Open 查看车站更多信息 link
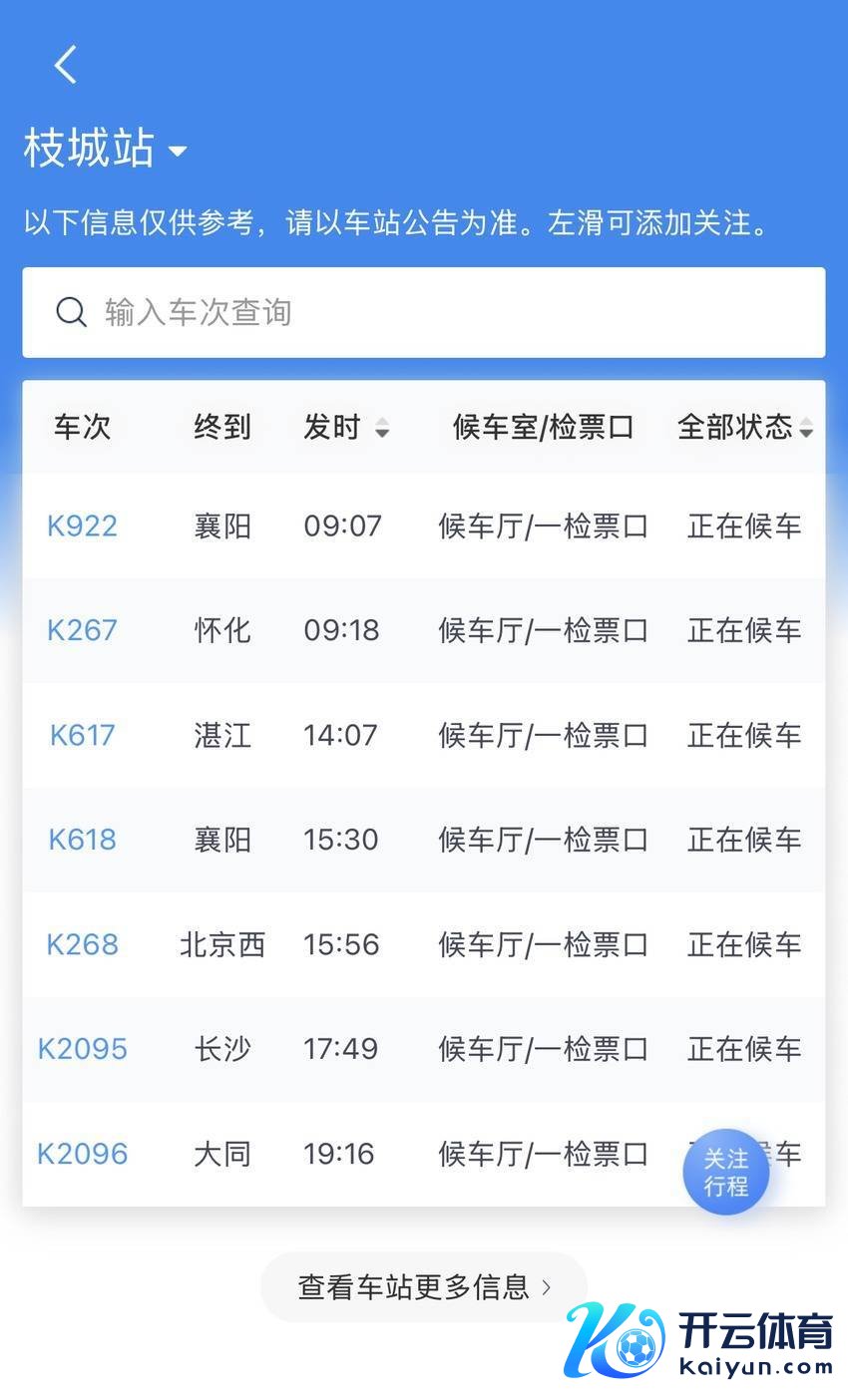 [x=424, y=1287]
